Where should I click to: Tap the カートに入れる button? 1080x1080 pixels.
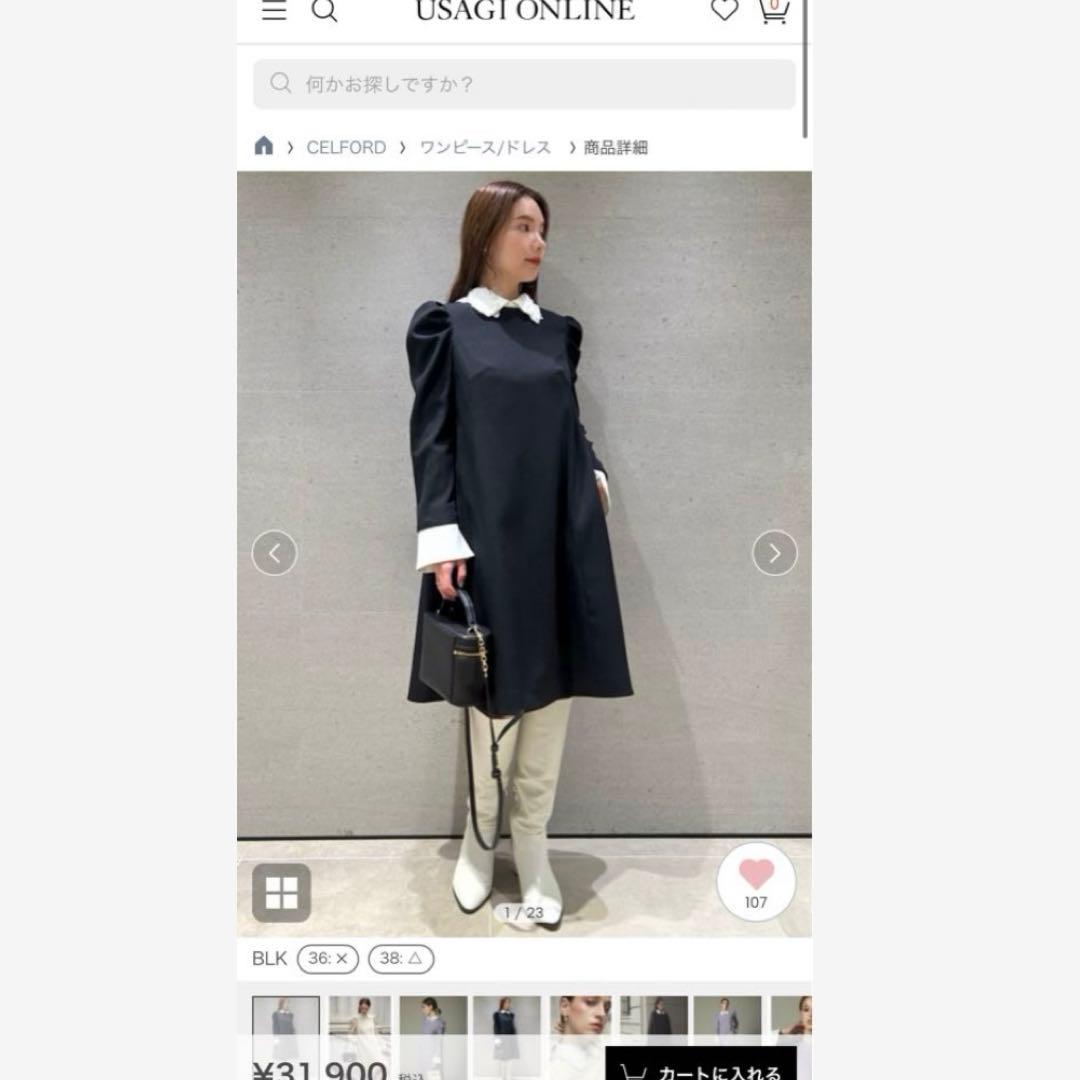(x=701, y=1068)
